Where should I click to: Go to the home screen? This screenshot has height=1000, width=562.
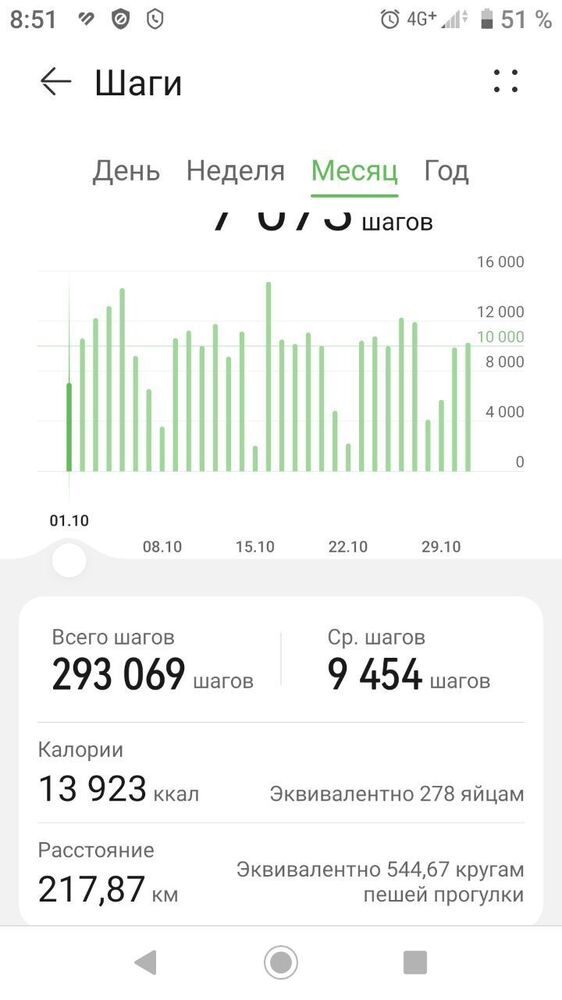coord(281,962)
